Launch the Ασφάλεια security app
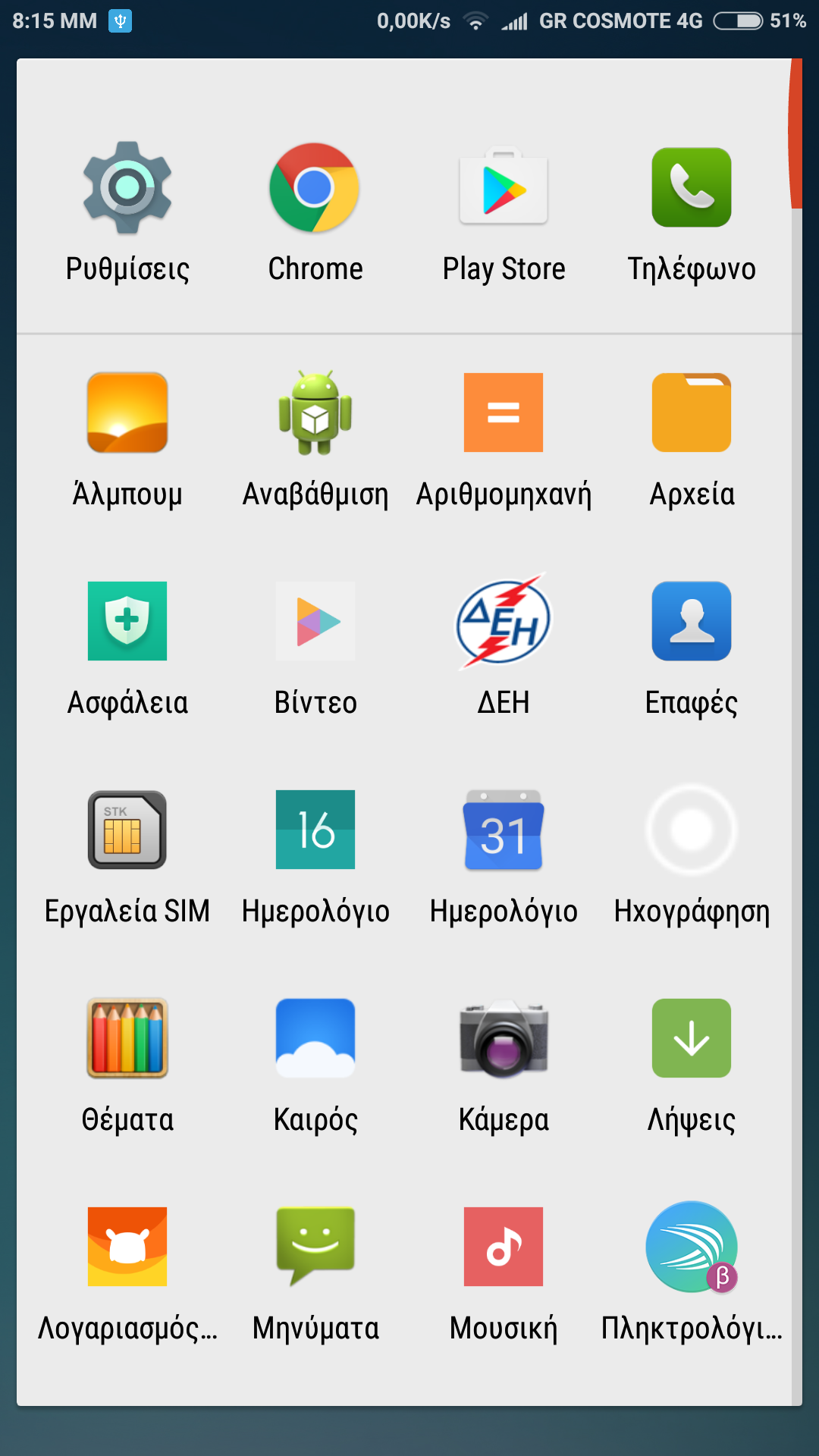The image size is (819, 1456). pyautogui.click(x=127, y=621)
